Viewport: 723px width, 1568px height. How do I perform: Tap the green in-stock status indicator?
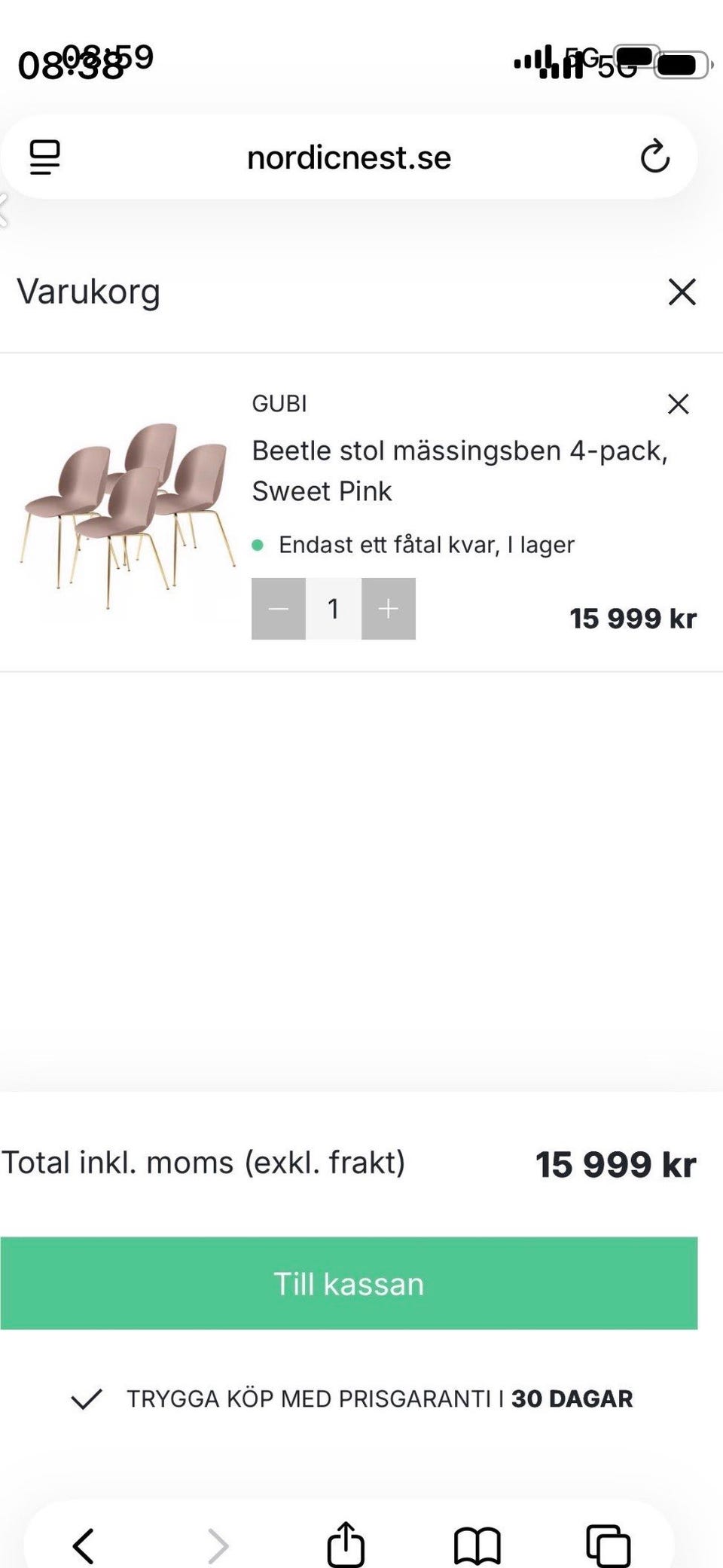(260, 544)
